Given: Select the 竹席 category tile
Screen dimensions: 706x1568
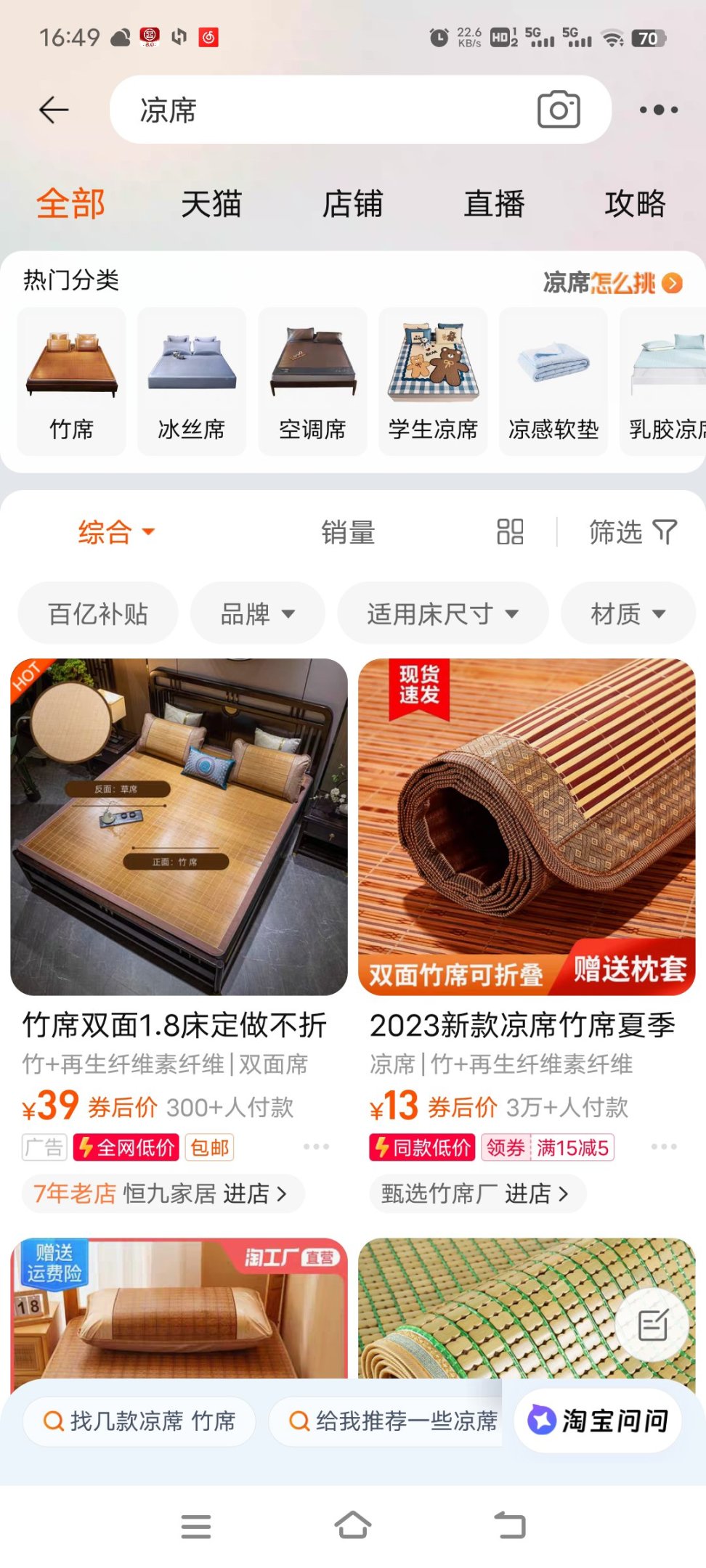Looking at the screenshot, I should tap(71, 382).
